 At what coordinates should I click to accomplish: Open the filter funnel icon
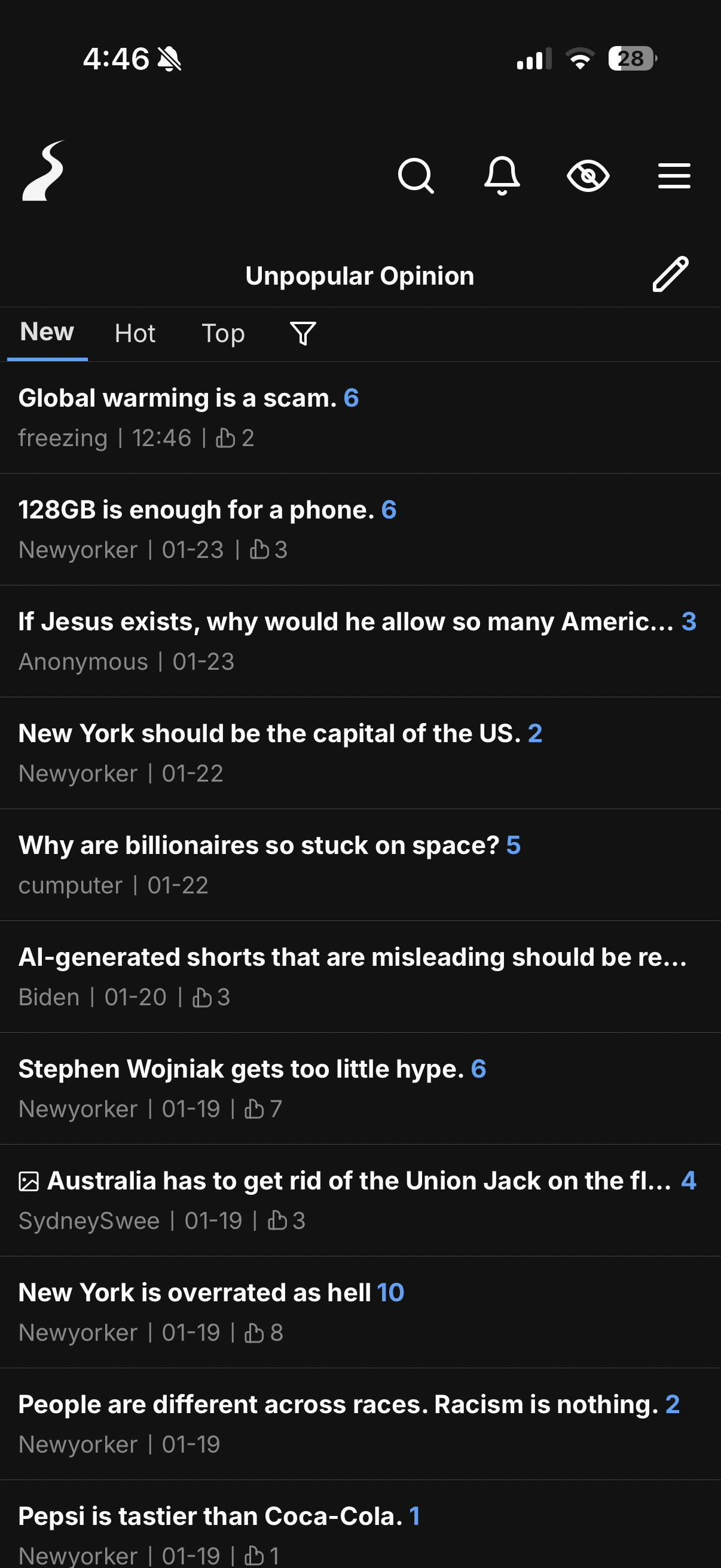point(303,334)
